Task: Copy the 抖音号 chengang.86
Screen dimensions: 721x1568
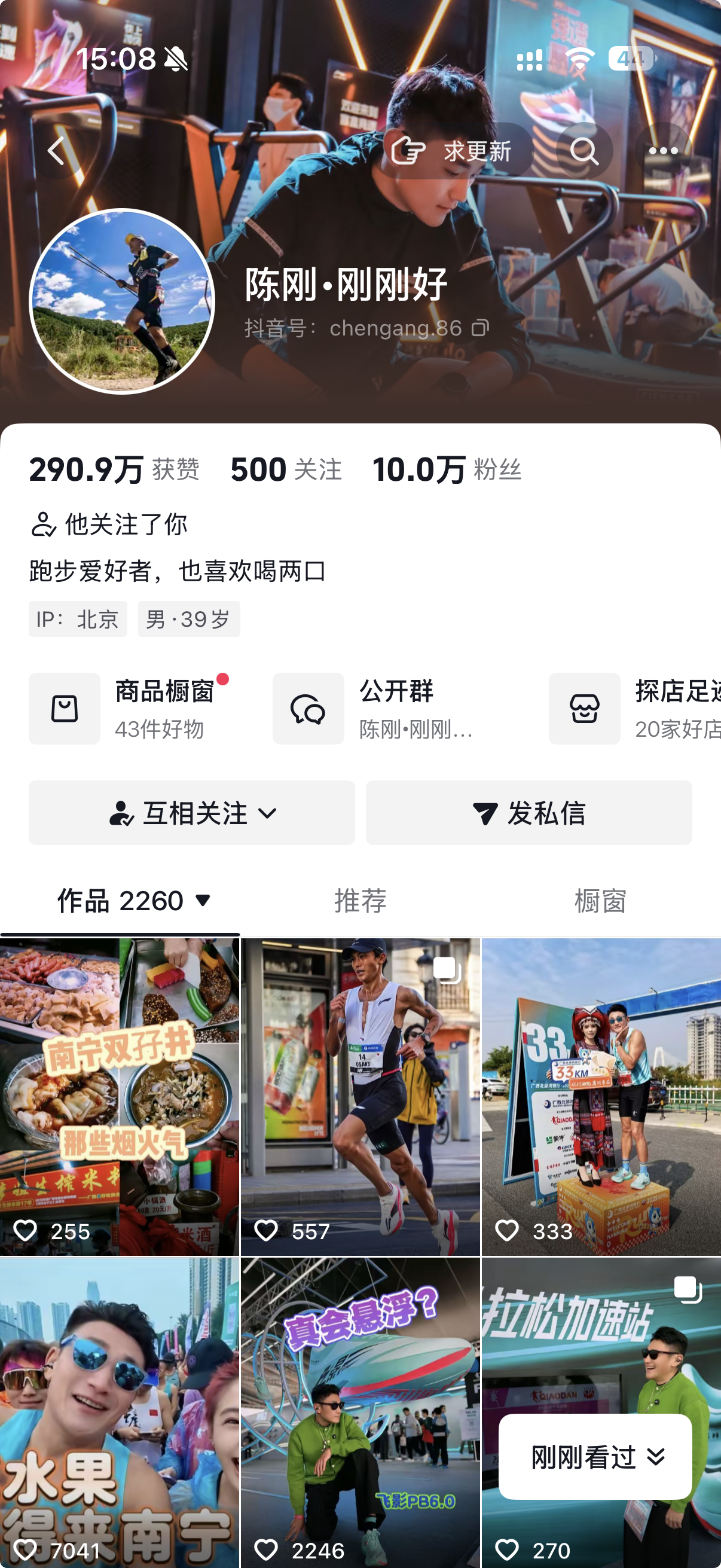Action: coord(481,328)
